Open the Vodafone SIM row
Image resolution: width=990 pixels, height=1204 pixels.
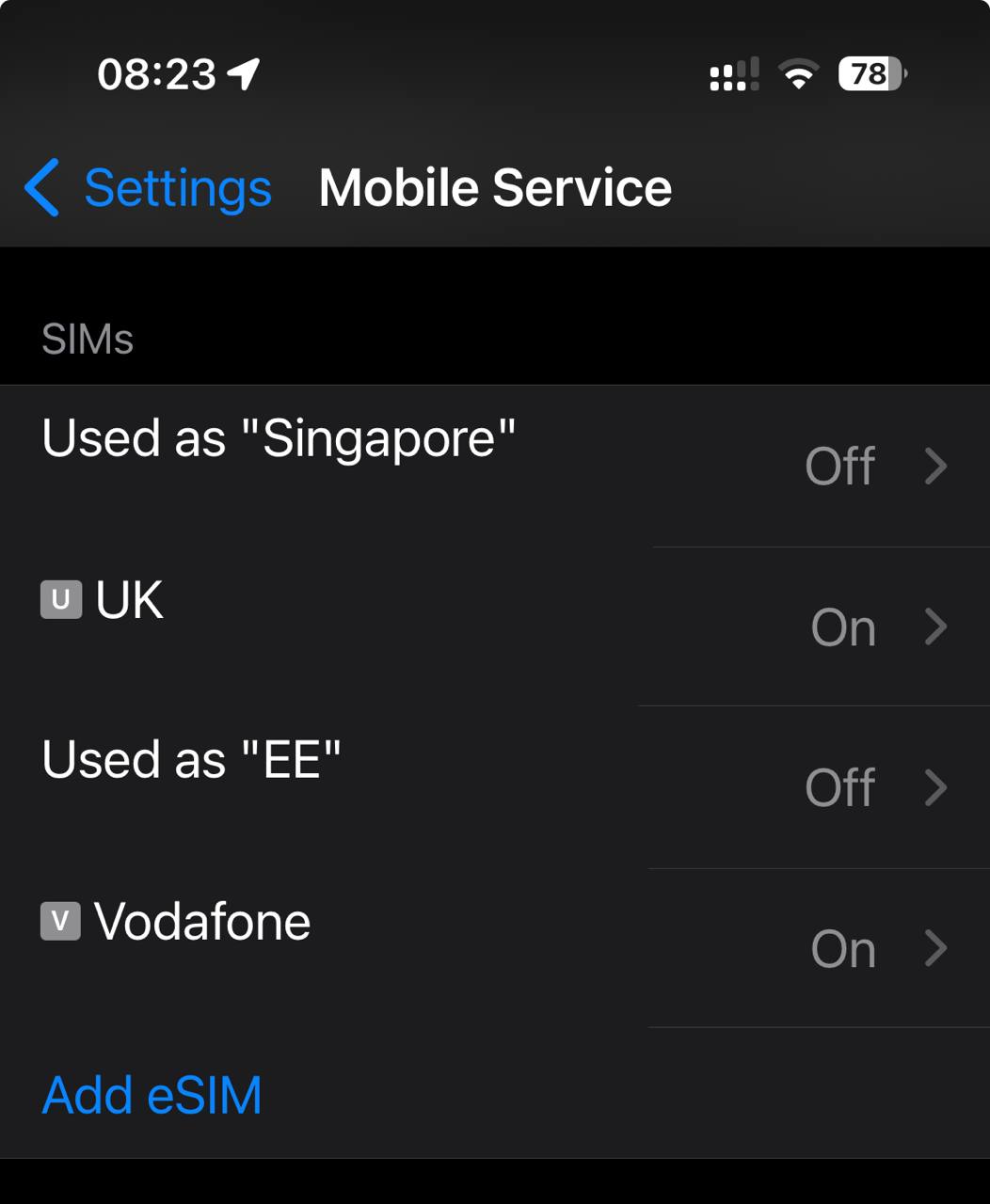pos(494,947)
